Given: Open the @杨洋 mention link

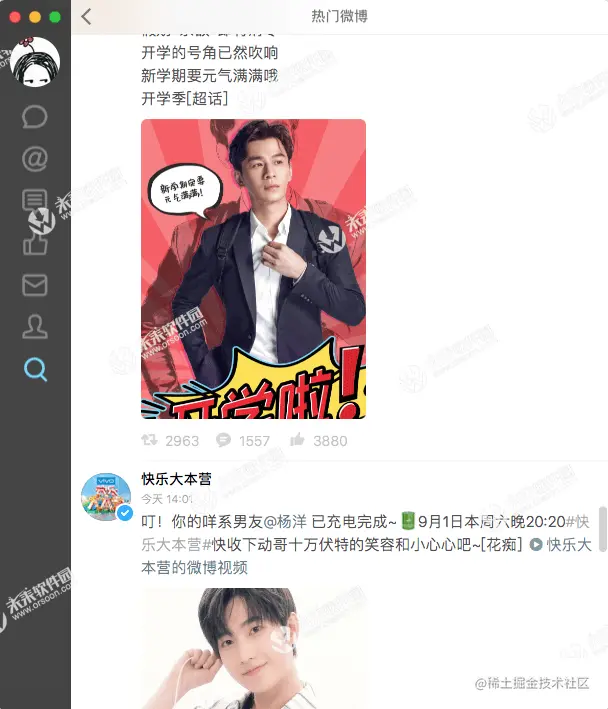Looking at the screenshot, I should point(283,521).
